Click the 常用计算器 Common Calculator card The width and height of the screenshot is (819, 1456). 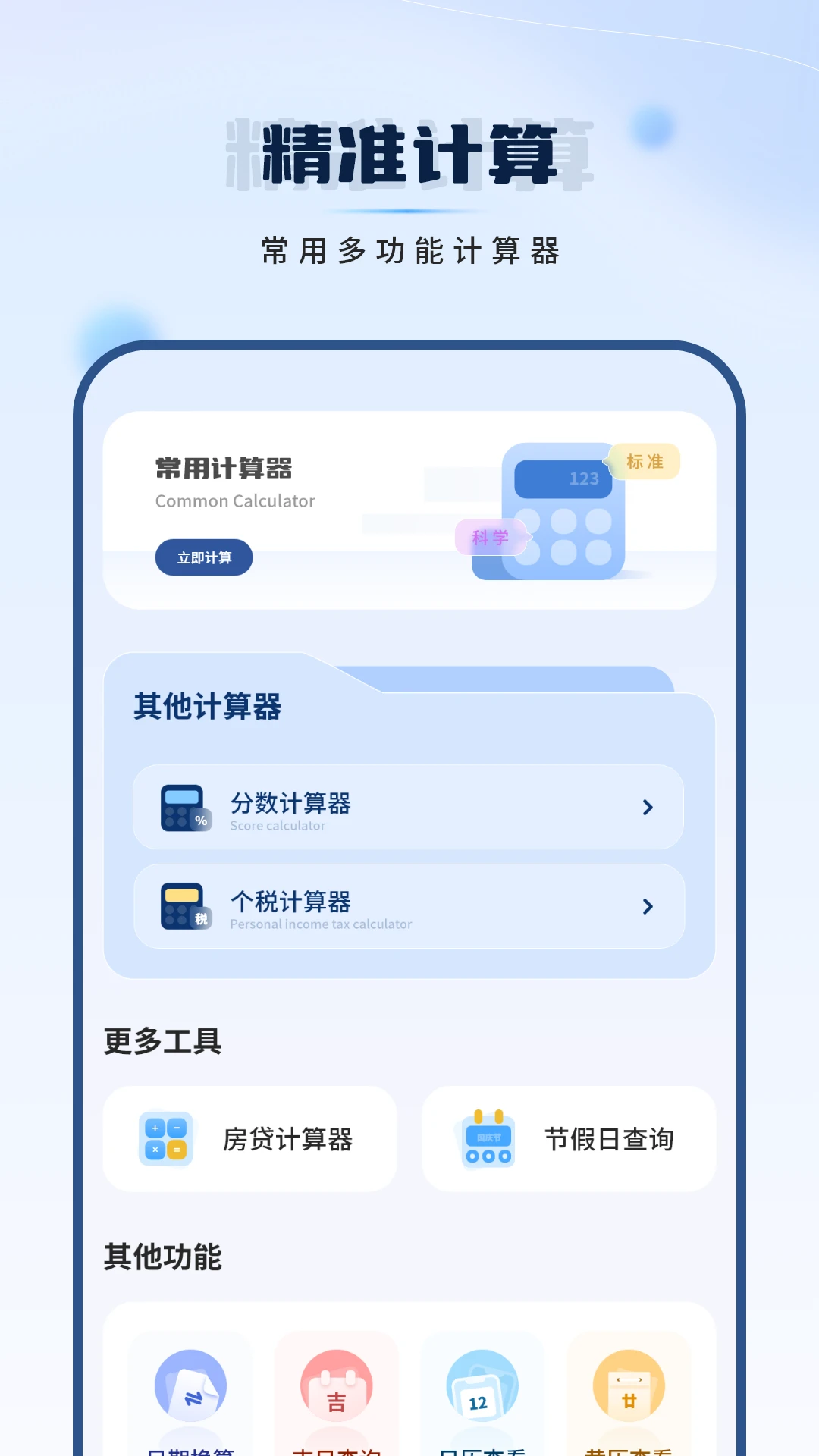(x=409, y=508)
